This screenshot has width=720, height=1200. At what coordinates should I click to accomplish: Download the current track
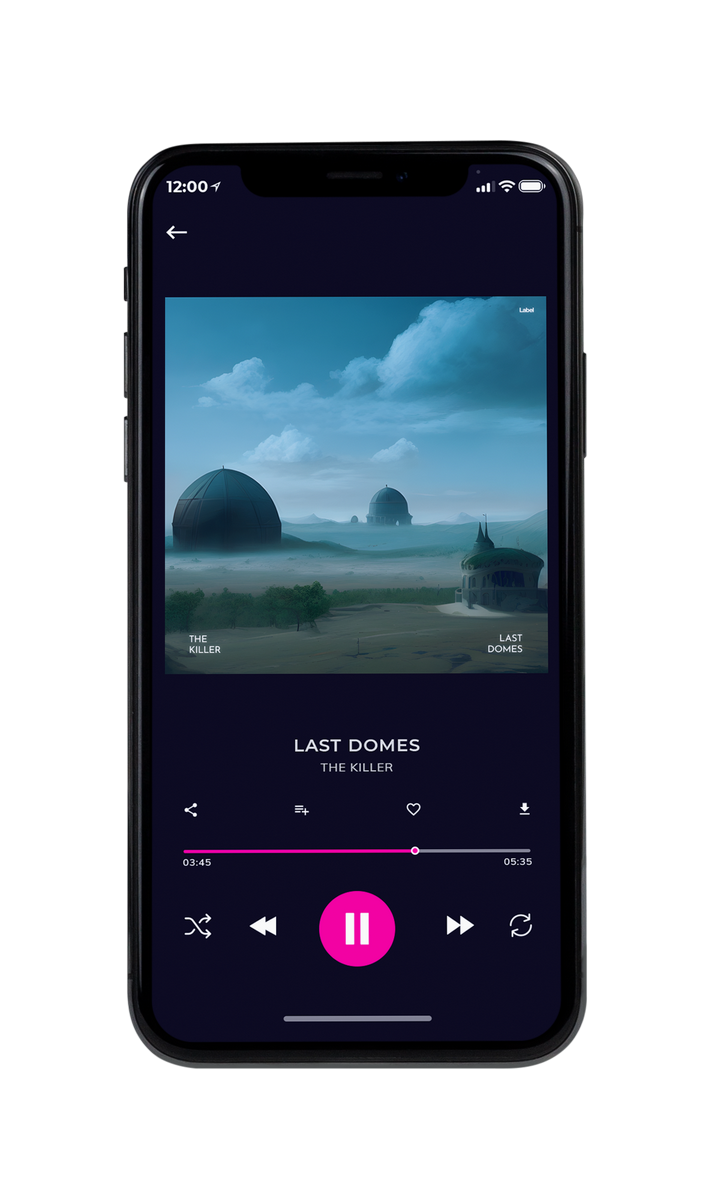pos(524,809)
